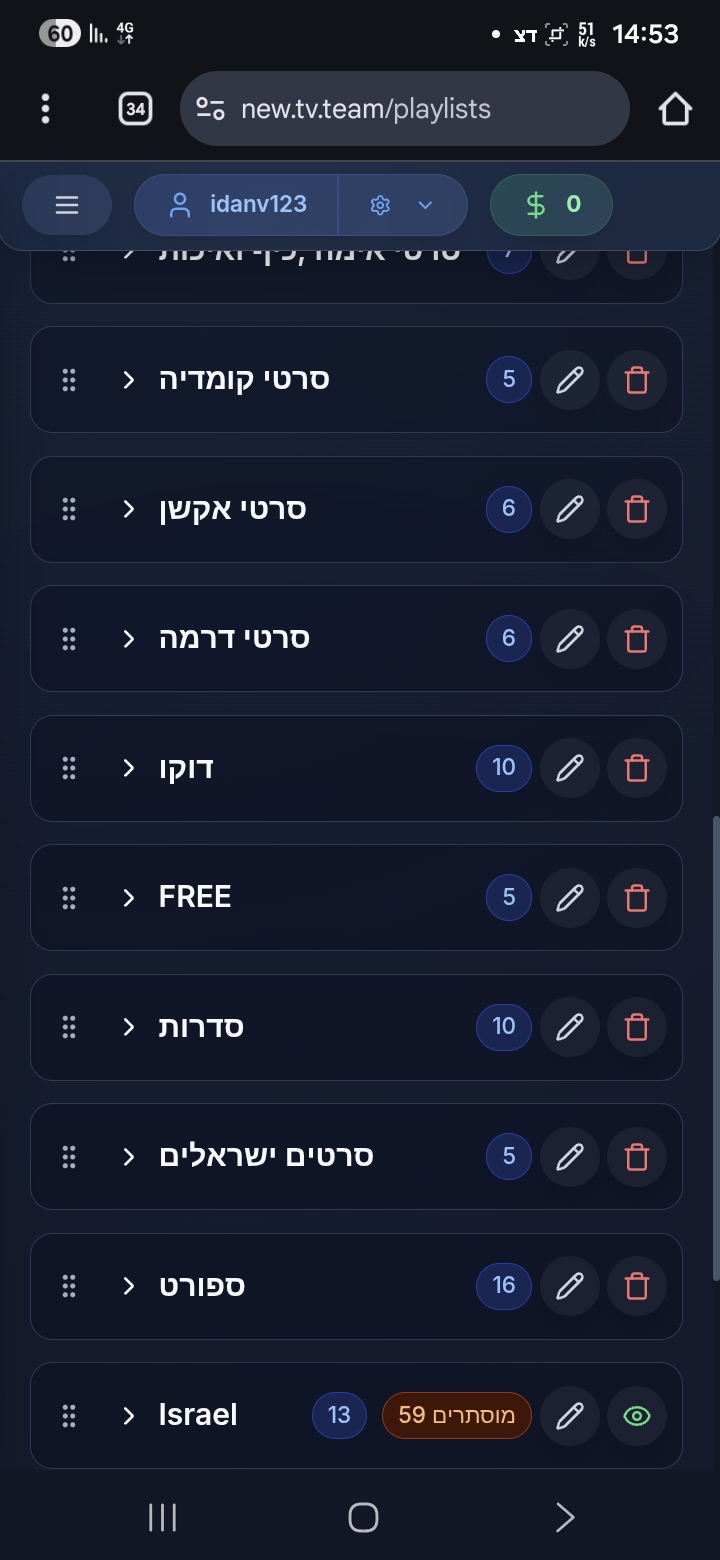
Task: Go to the browser home page
Action: pyautogui.click(x=675, y=108)
